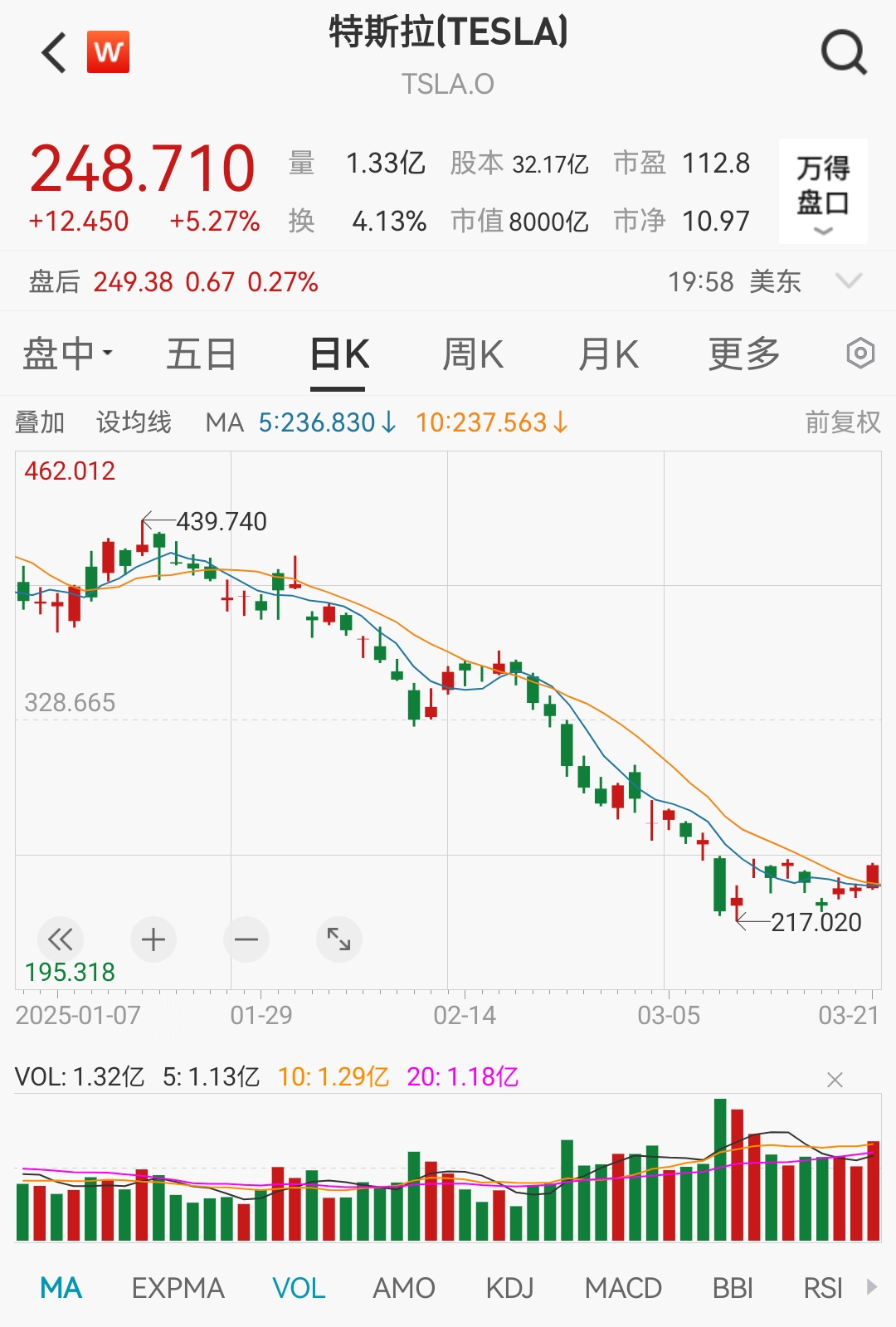Zoom in the candlestick chart
Image resolution: width=896 pixels, height=1327 pixels.
click(153, 939)
